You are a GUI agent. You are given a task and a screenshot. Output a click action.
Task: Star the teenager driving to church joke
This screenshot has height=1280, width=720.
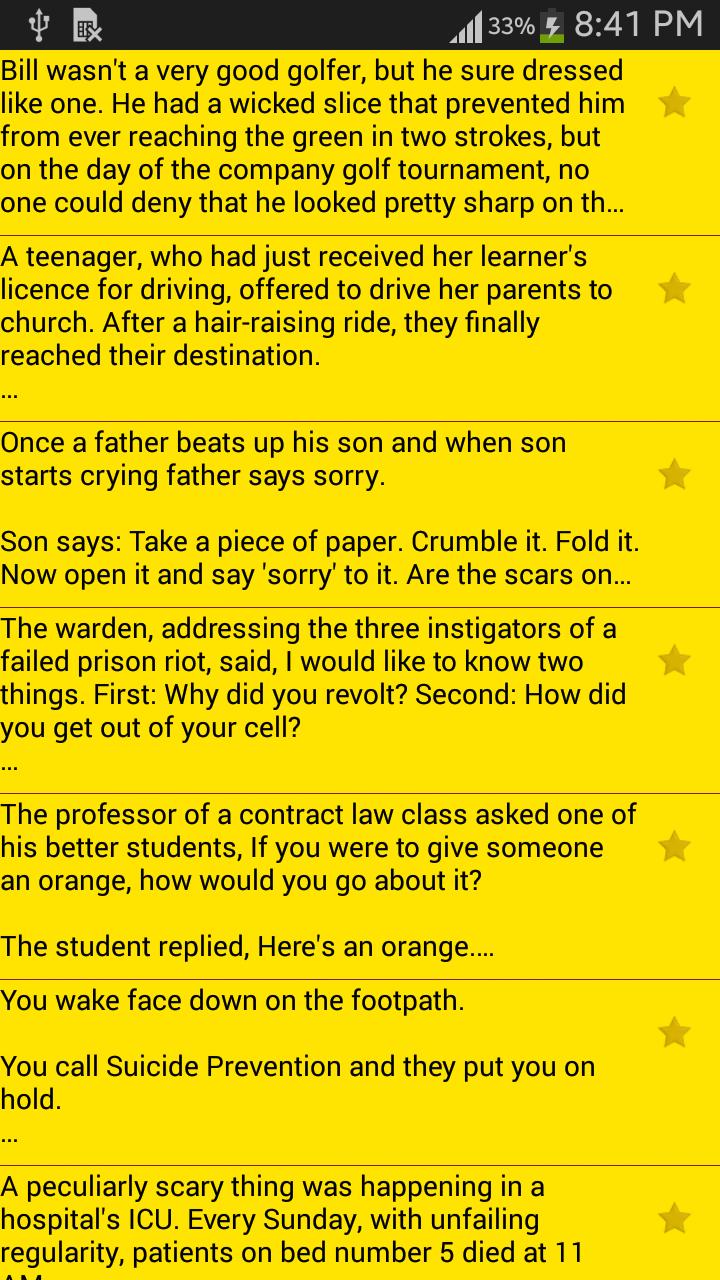pos(675,289)
